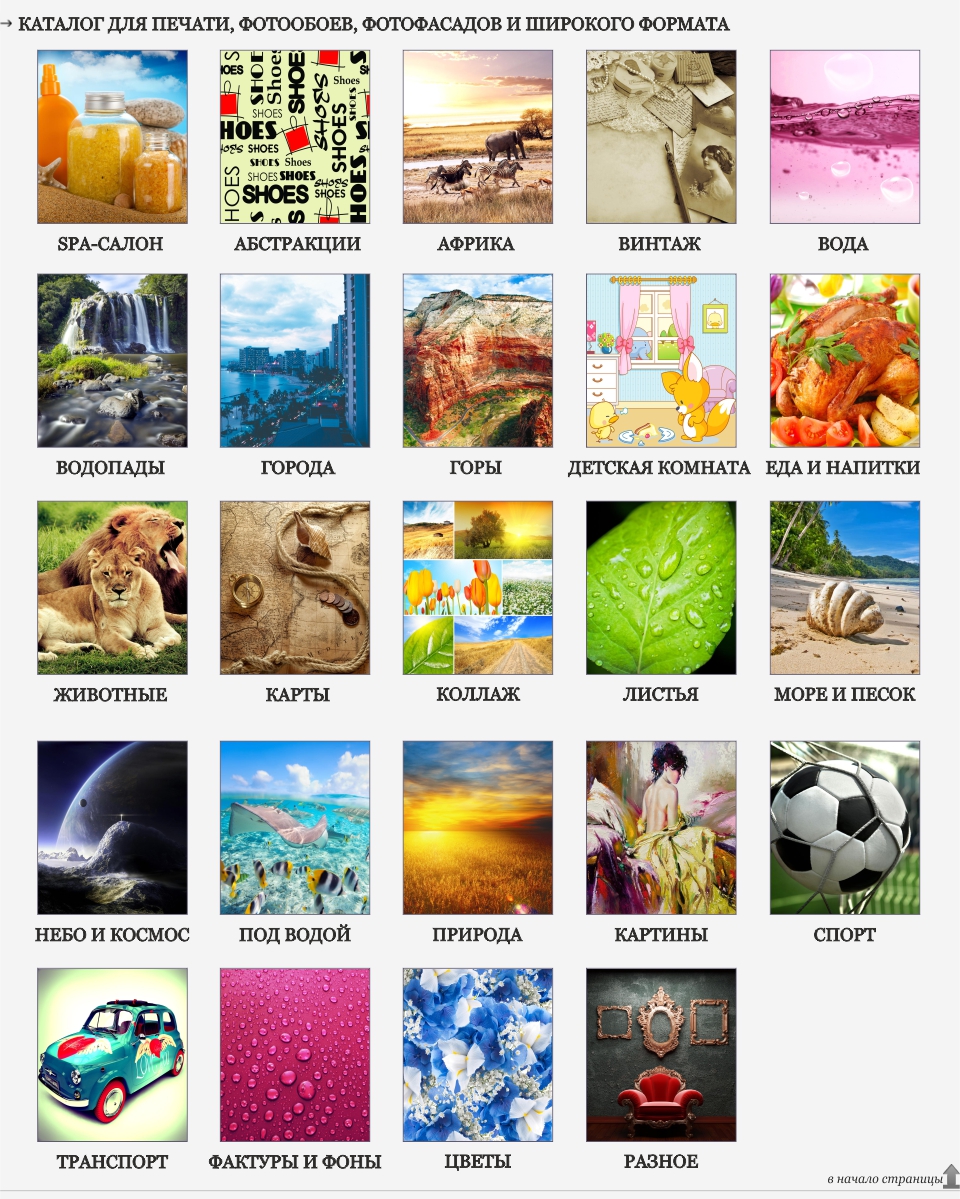This screenshot has width=960, height=1199.
Task: Open the ВОДА category tile
Action: pos(844,137)
